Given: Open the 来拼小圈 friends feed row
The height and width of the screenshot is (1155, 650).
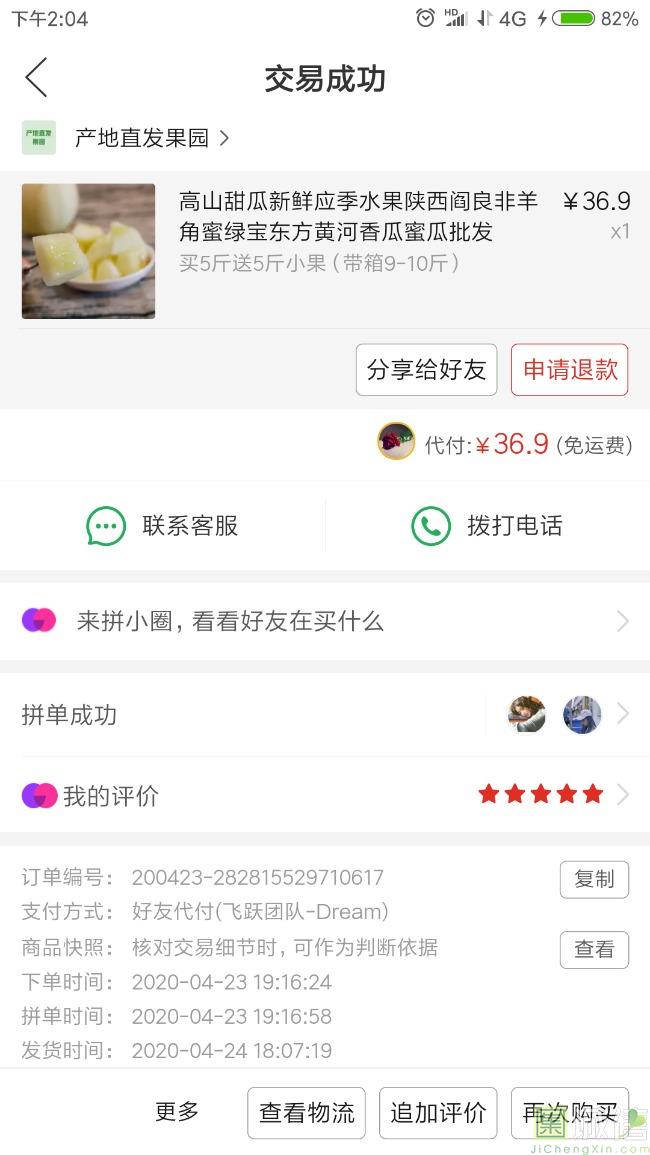Looking at the screenshot, I should 325,621.
